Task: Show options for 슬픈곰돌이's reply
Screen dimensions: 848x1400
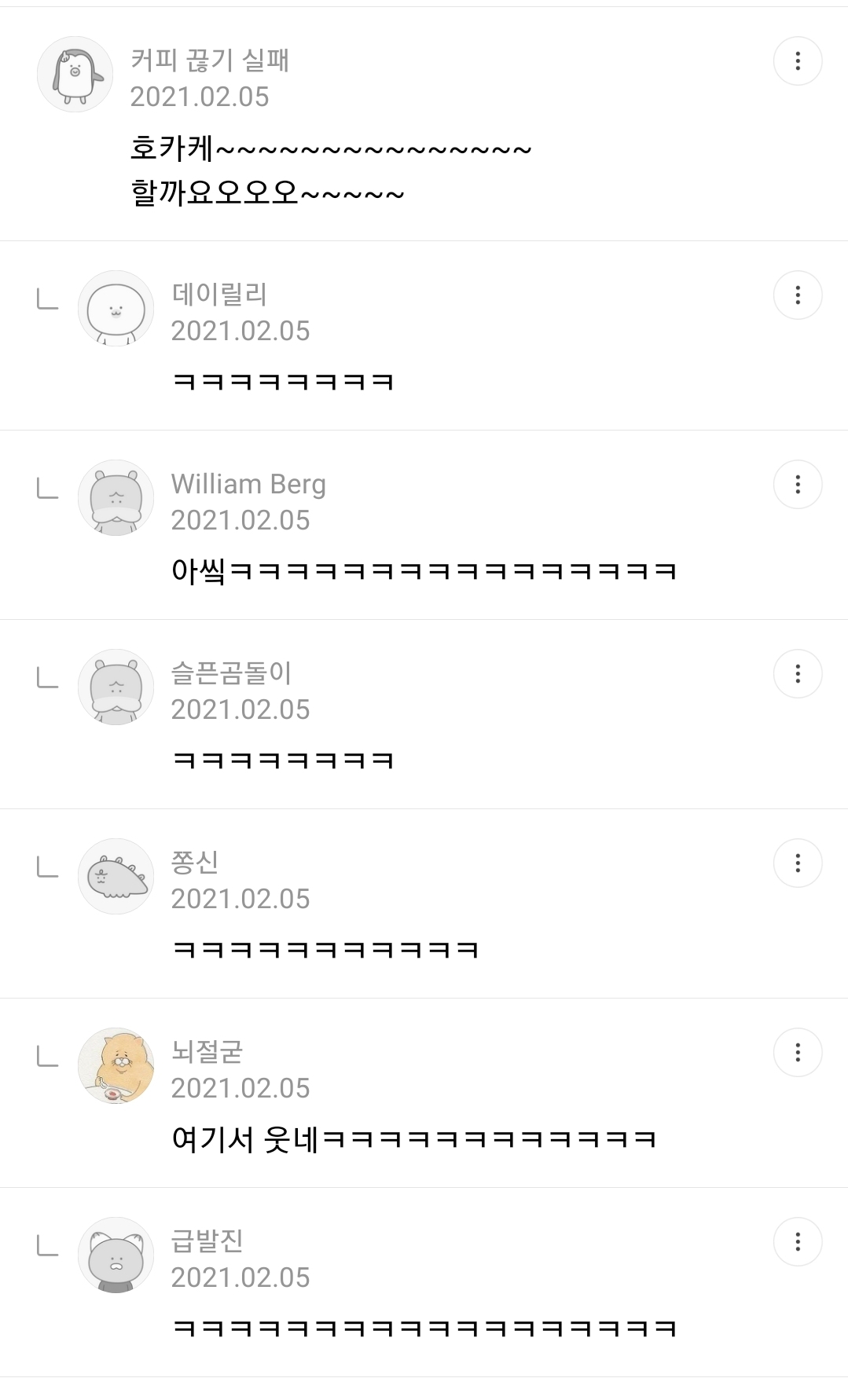Action: [x=798, y=673]
